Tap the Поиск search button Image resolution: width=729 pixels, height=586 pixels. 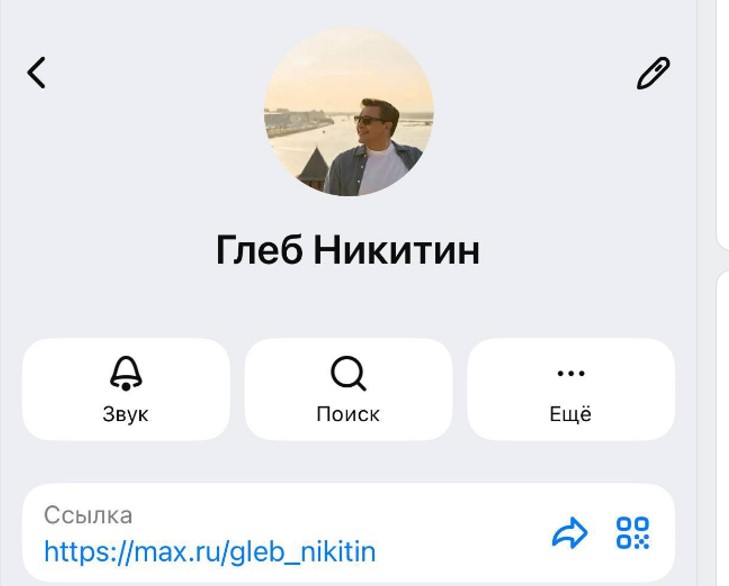[348, 389]
